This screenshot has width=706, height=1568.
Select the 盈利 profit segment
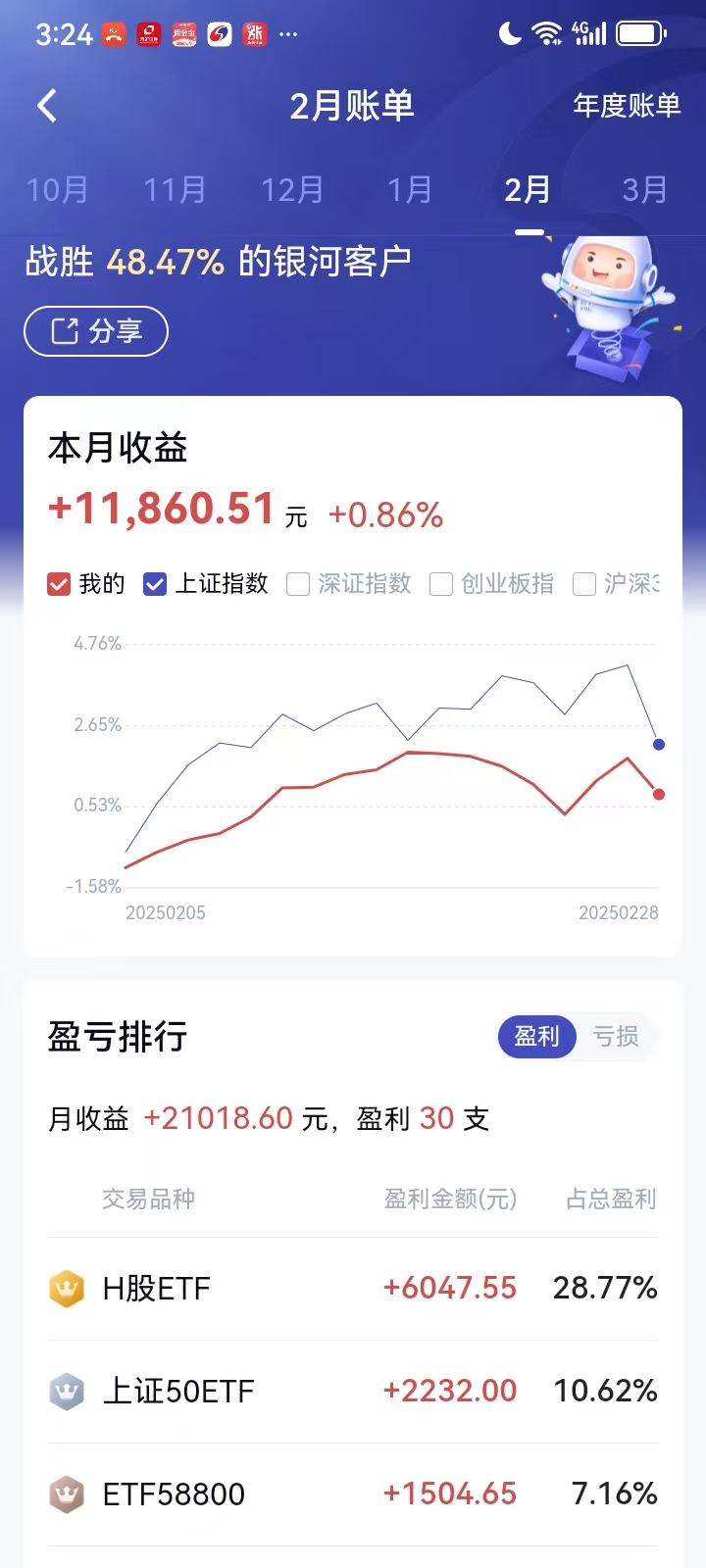point(536,1037)
